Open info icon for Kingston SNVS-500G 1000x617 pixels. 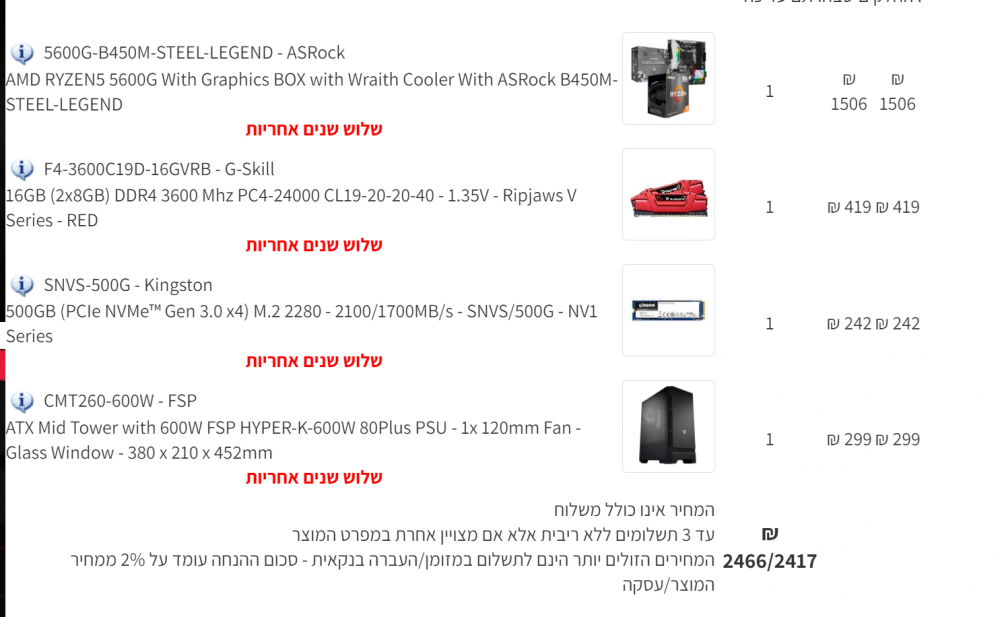click(x=22, y=285)
